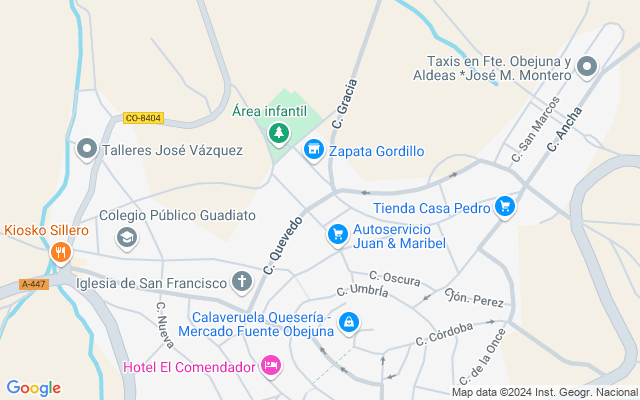This screenshot has height=400, width=640.
Task: Select the Hotel El Comendador marker
Action: [270, 366]
